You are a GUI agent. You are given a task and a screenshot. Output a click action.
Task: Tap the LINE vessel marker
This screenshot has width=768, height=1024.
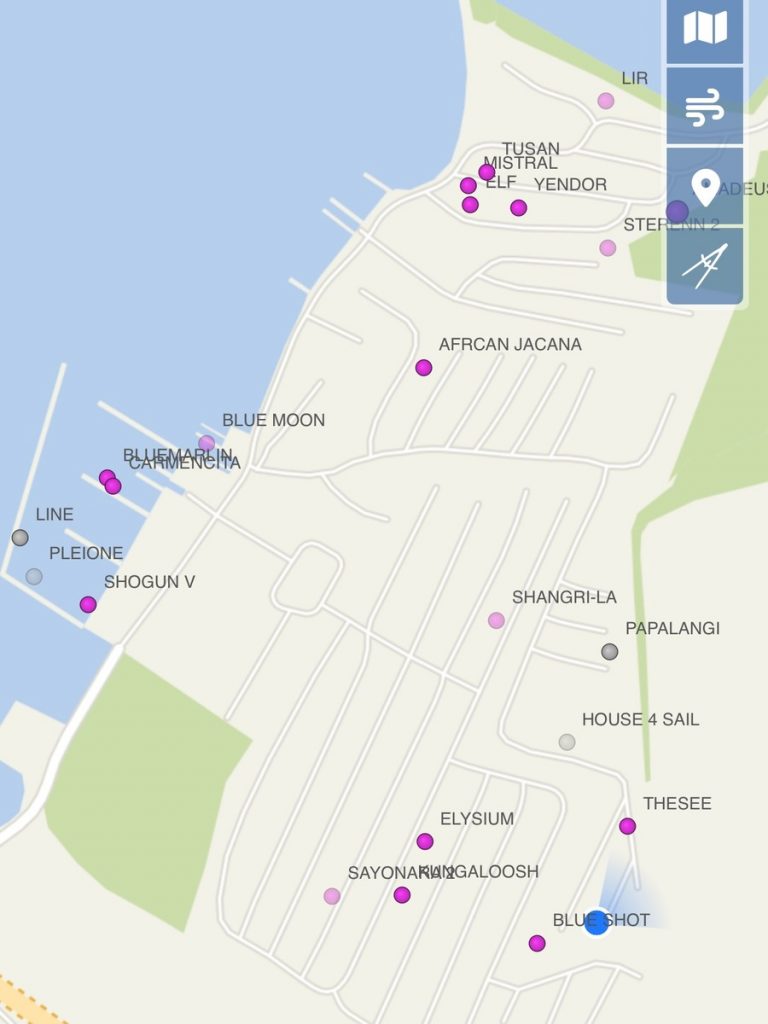[20, 538]
